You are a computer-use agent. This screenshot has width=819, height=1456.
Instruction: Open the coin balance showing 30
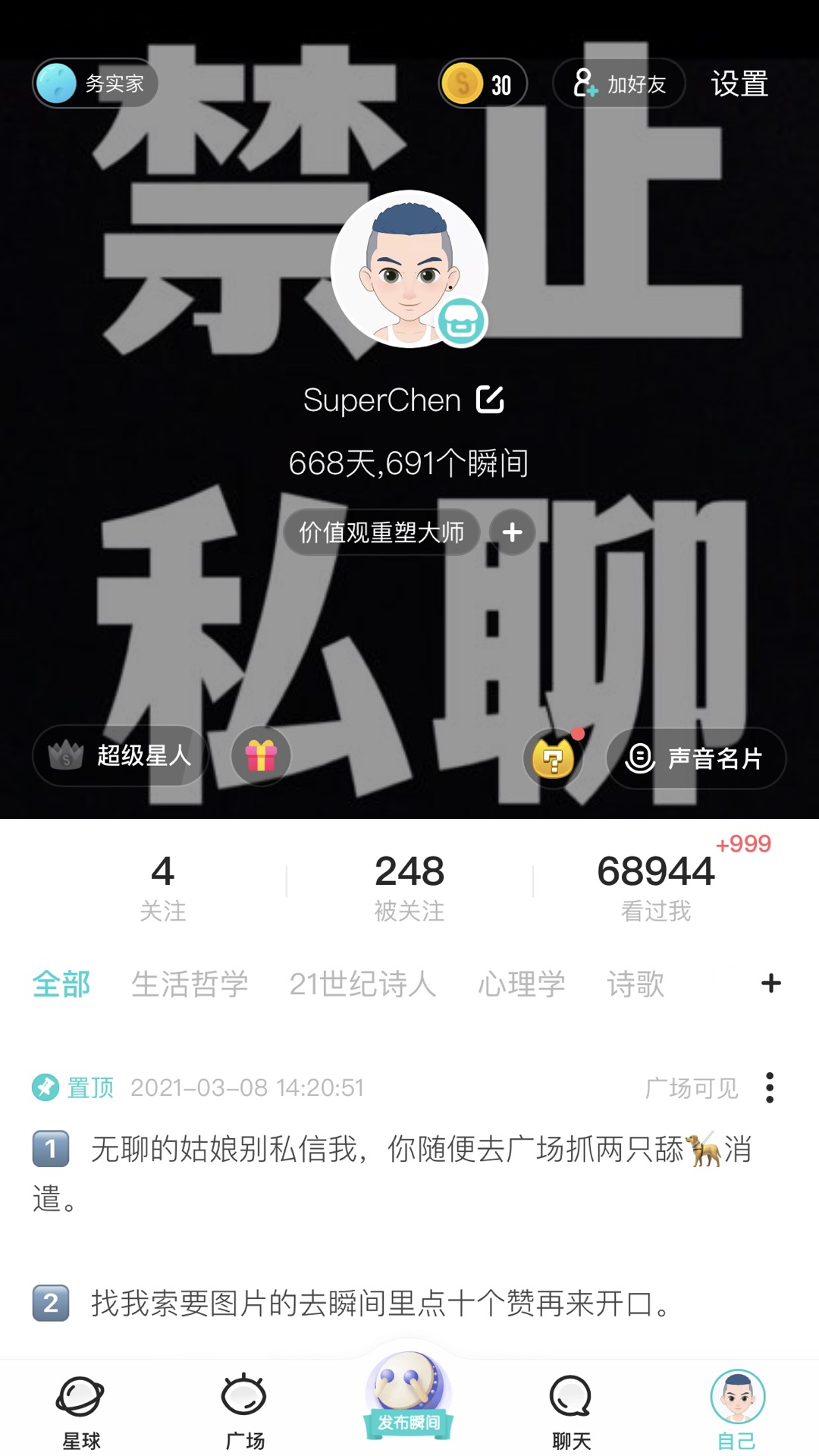[x=483, y=83]
